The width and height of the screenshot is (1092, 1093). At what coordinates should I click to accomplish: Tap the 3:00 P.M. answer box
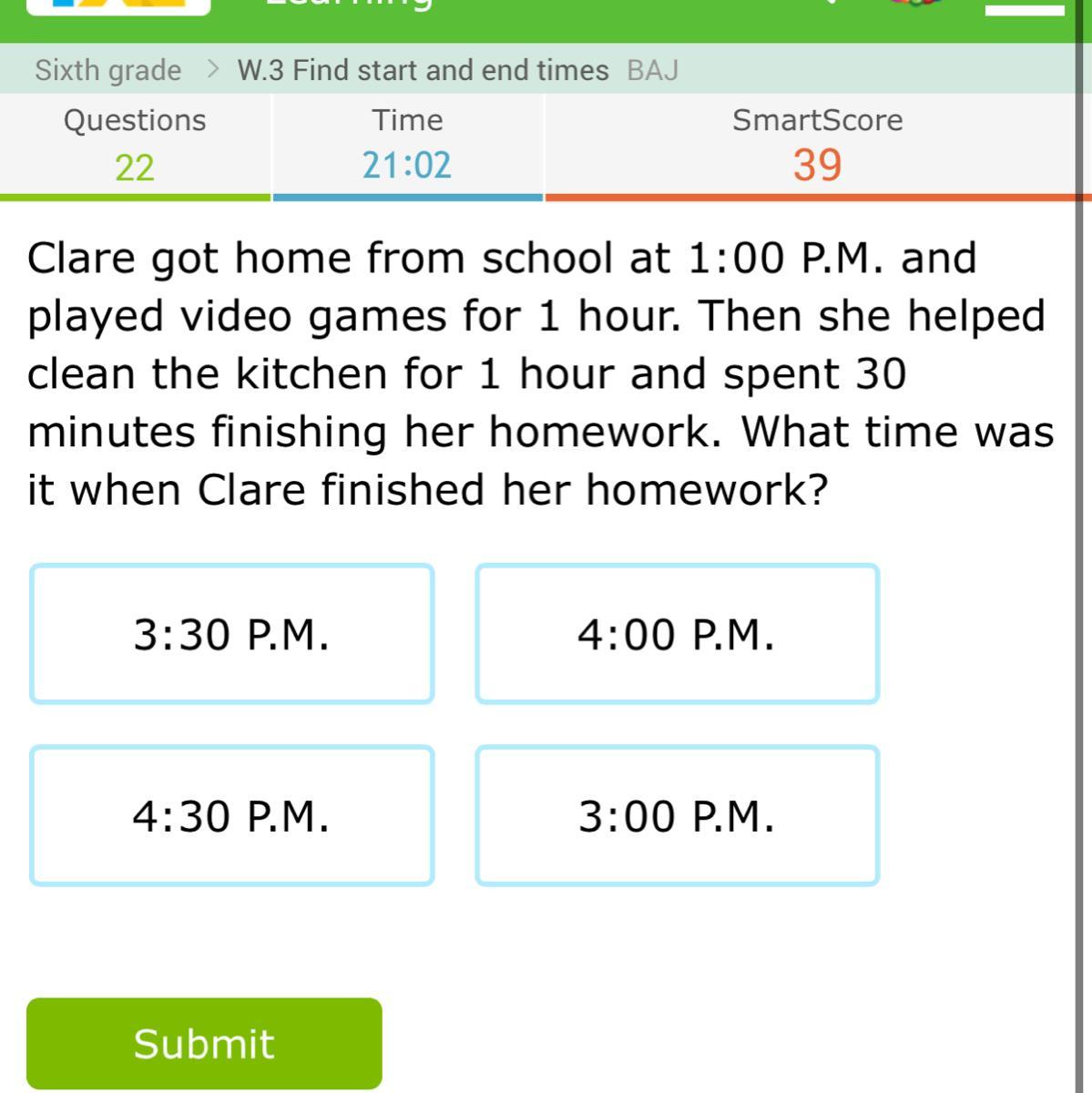677,815
